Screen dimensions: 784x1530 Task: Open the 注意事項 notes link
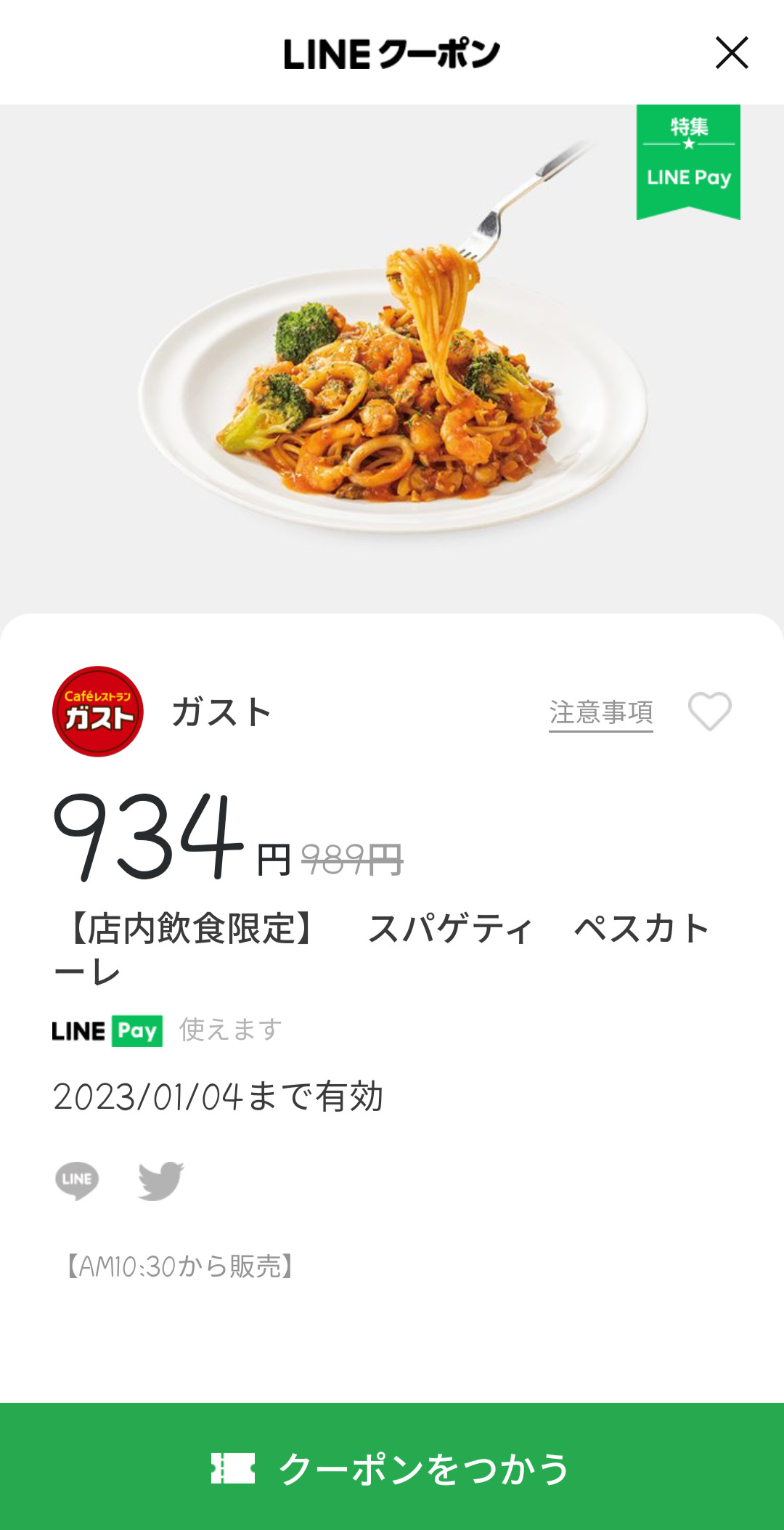[600, 712]
